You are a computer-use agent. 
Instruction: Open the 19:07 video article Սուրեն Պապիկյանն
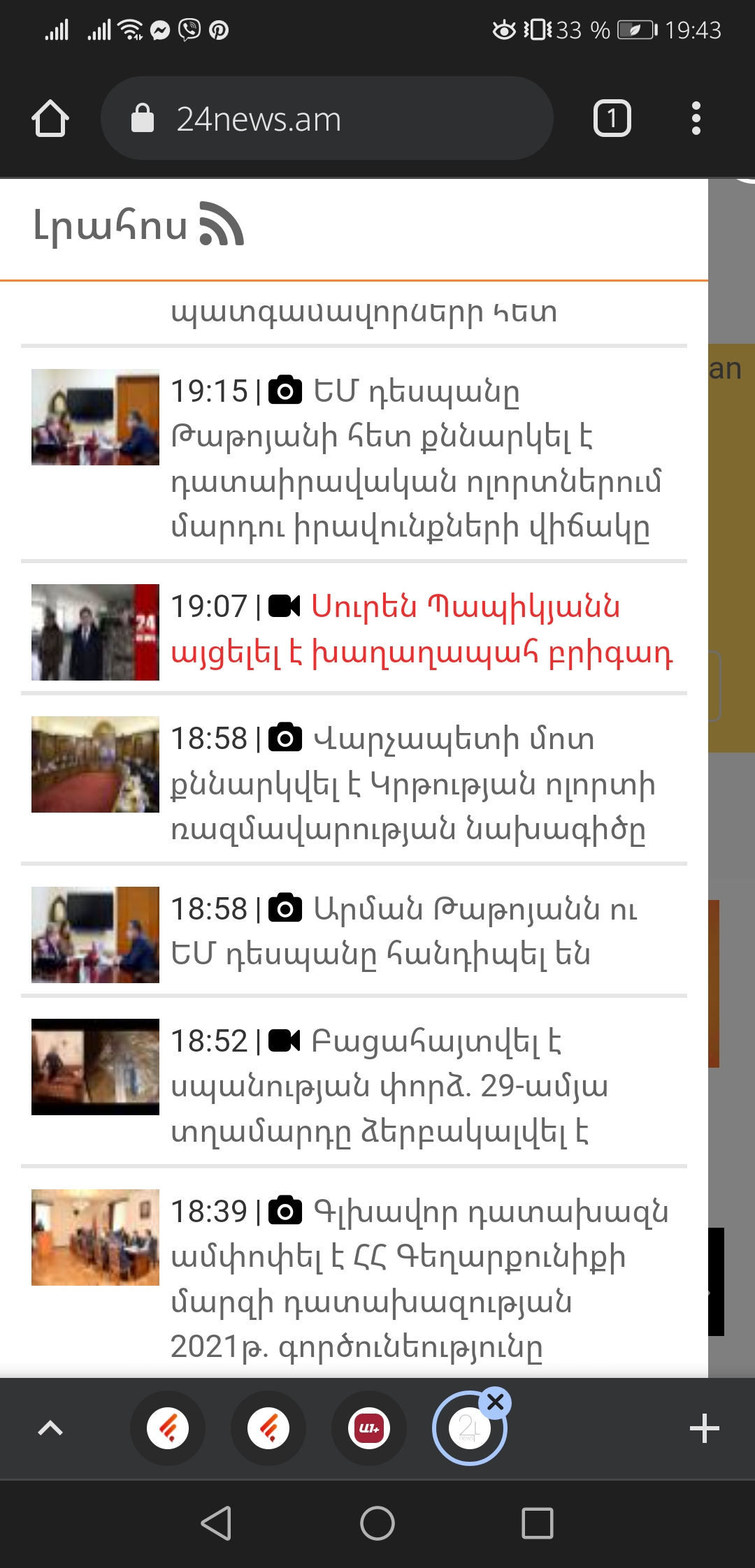[421, 629]
